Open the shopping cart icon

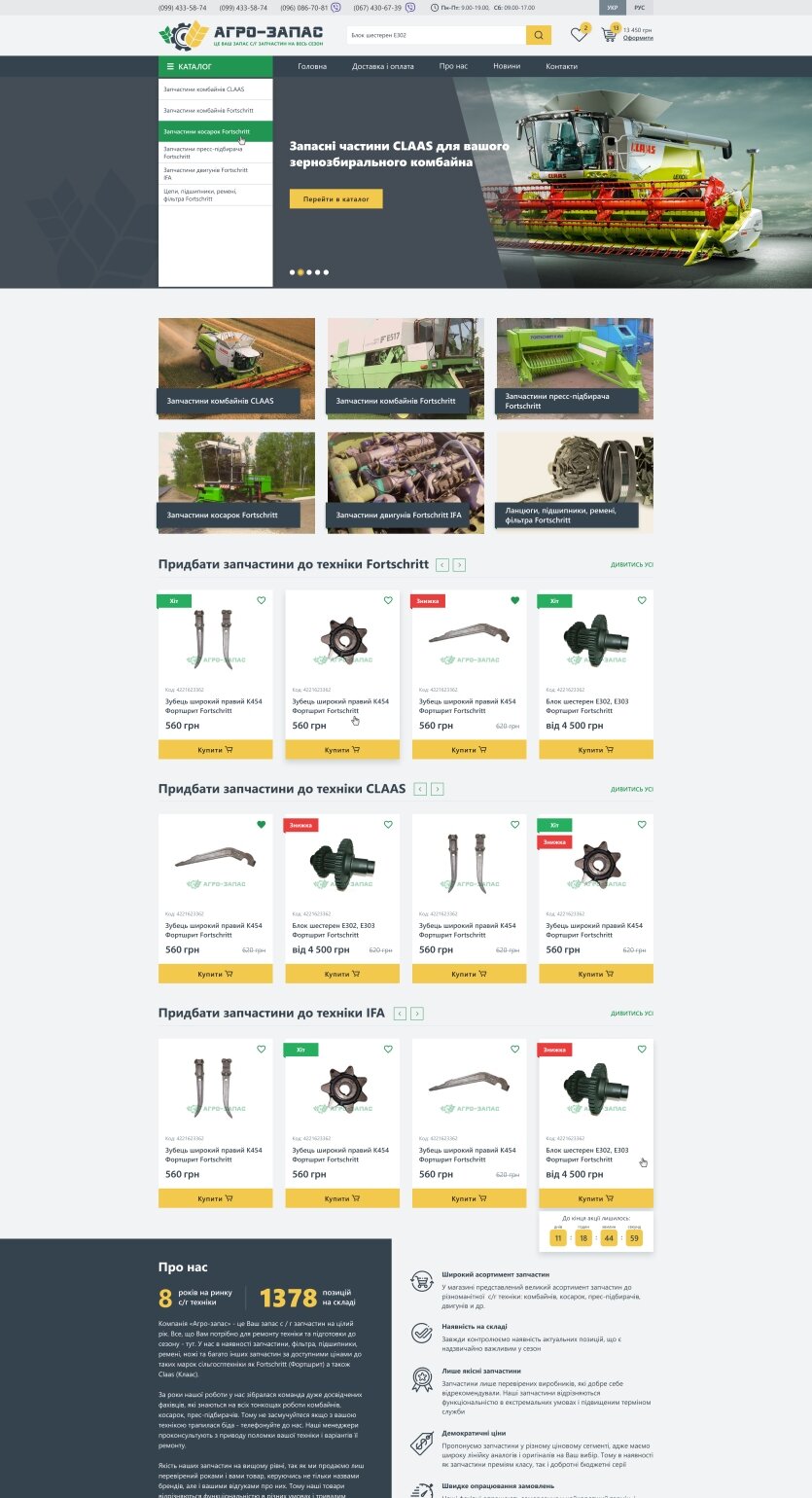tap(610, 35)
